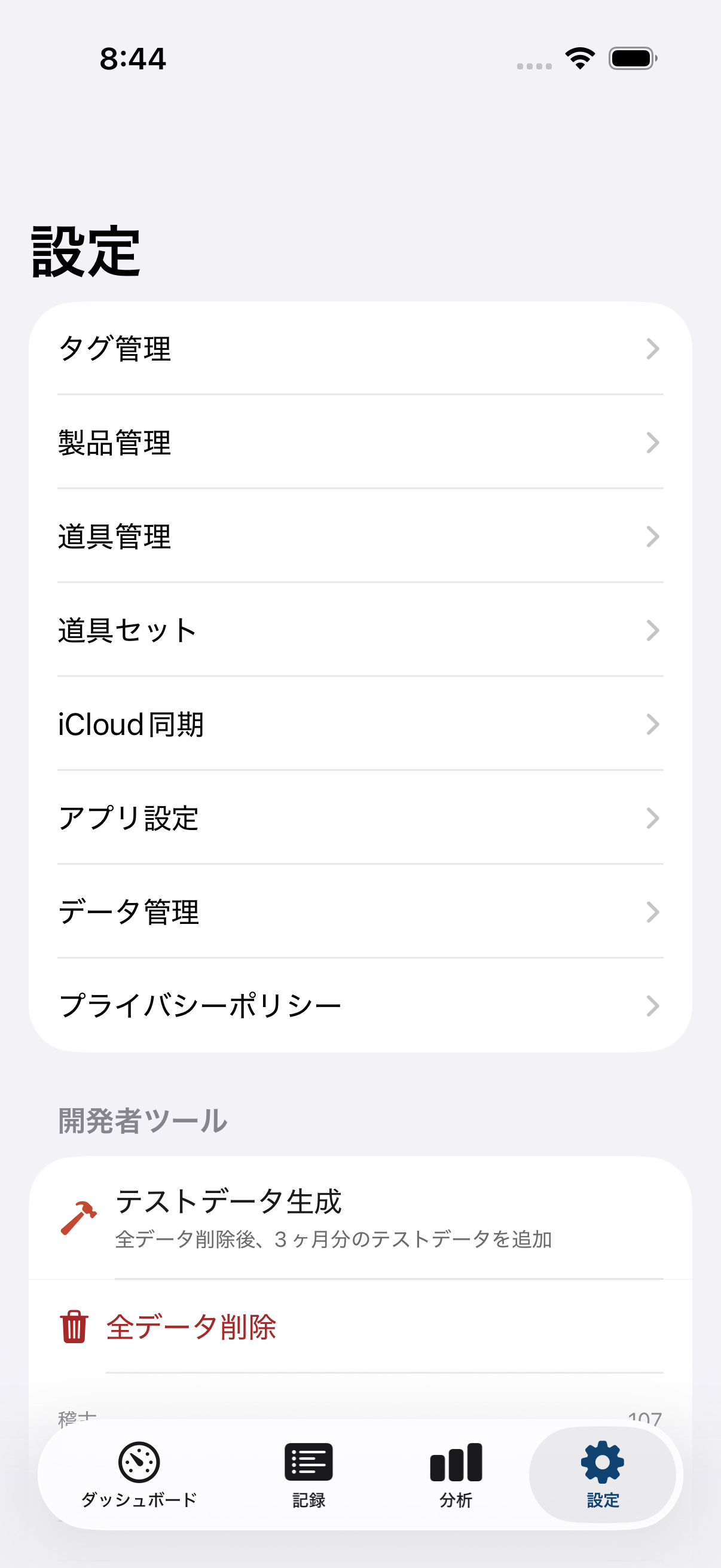Open the 道具セット settings row
721x1568 pixels.
tap(243, 630)
